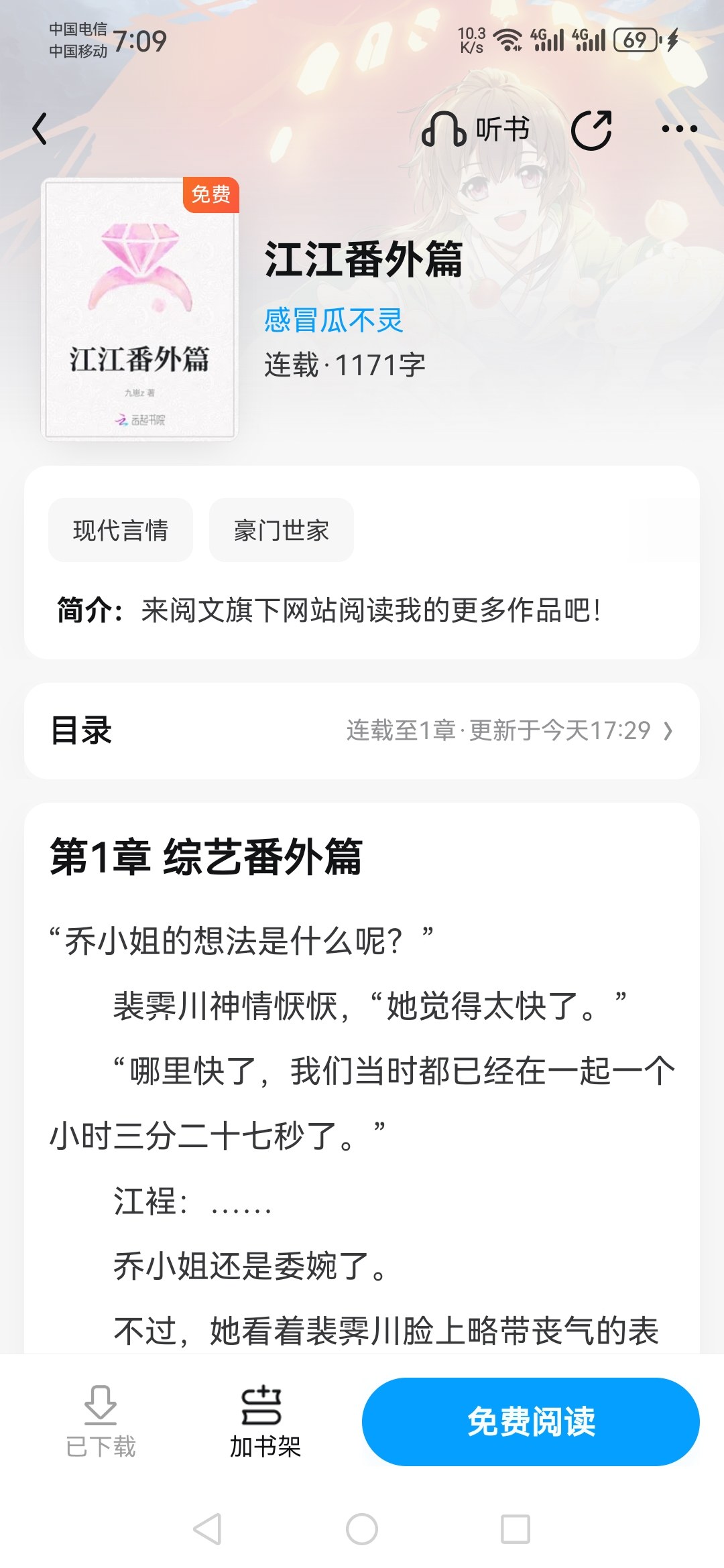Tap the 已下载 download button
The image size is (724, 1568).
coord(101,1422)
